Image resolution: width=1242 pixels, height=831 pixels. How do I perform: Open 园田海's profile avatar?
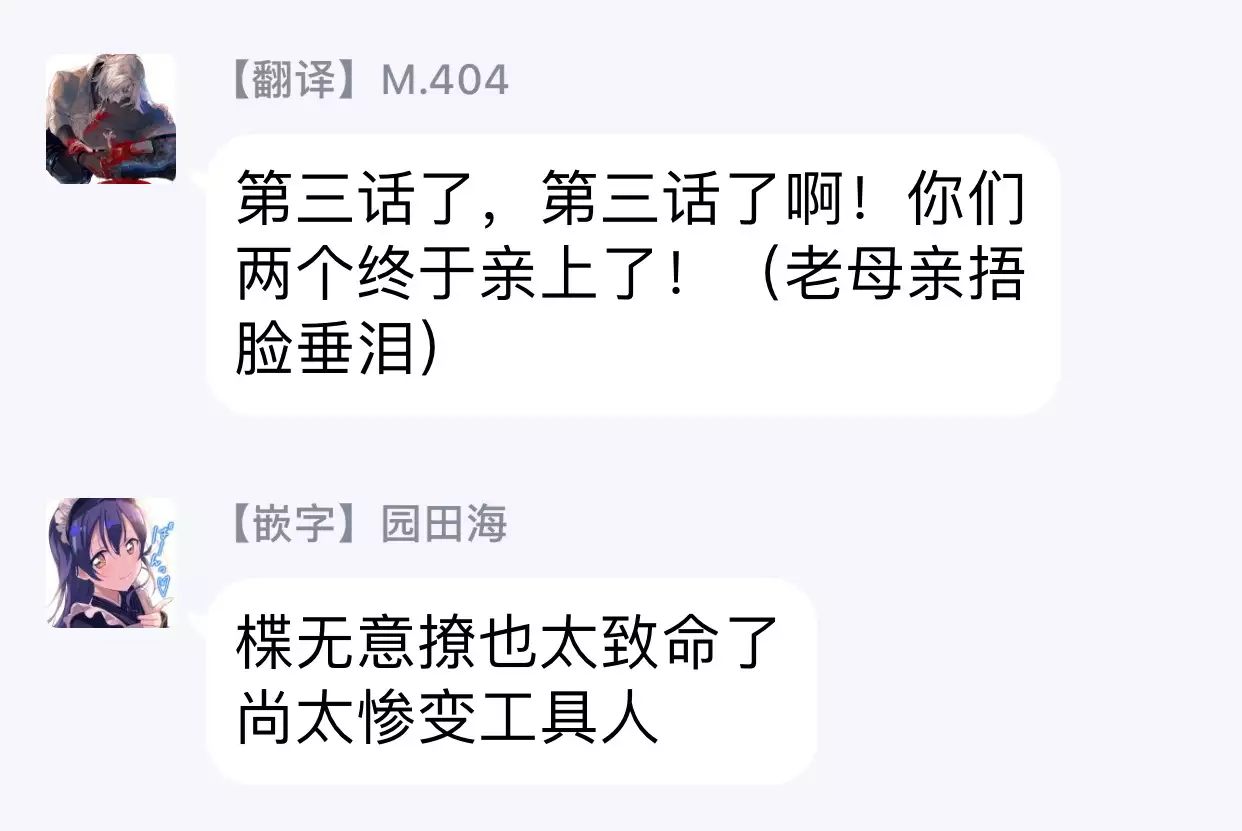(110, 562)
